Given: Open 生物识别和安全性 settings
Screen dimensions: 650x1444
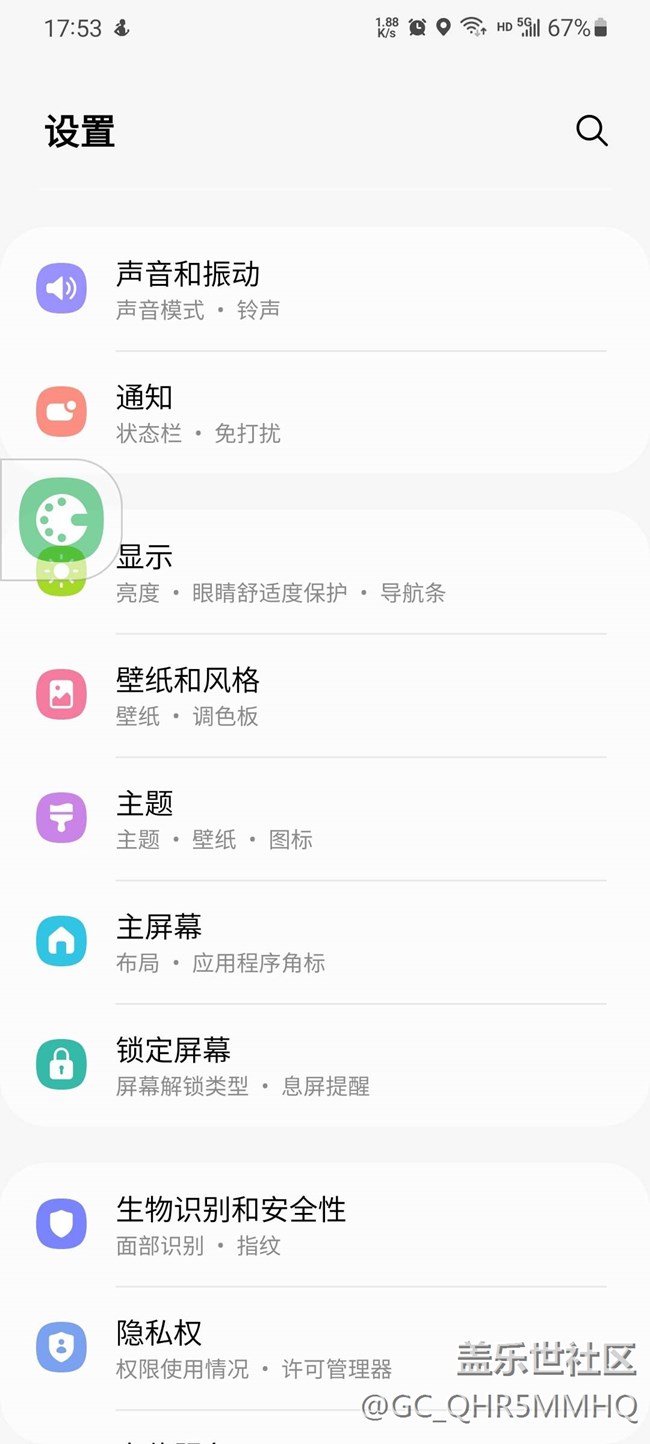Looking at the screenshot, I should pyautogui.click(x=325, y=1225).
